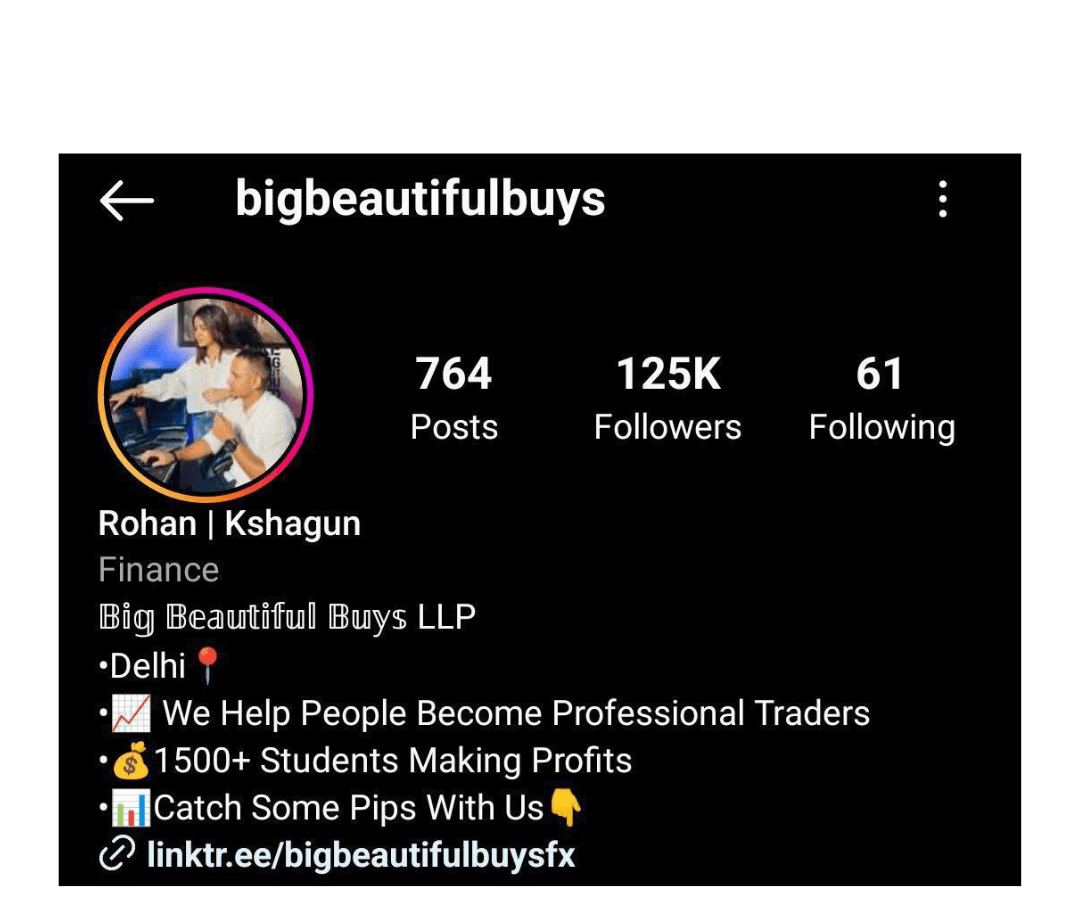This screenshot has height=900, width=1080.
Task: Show the 61 Following list
Action: 881,398
